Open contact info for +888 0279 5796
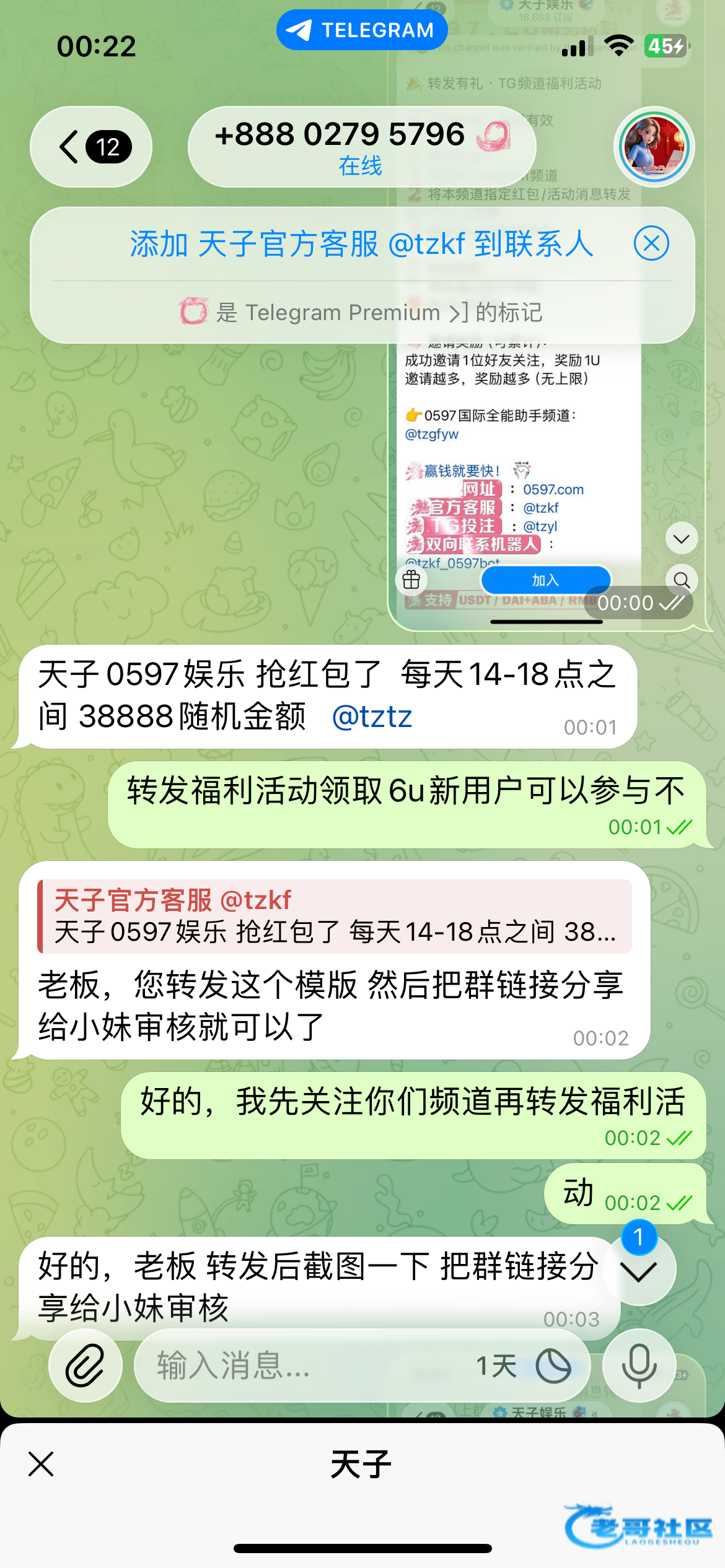The image size is (725, 1568). click(361, 147)
